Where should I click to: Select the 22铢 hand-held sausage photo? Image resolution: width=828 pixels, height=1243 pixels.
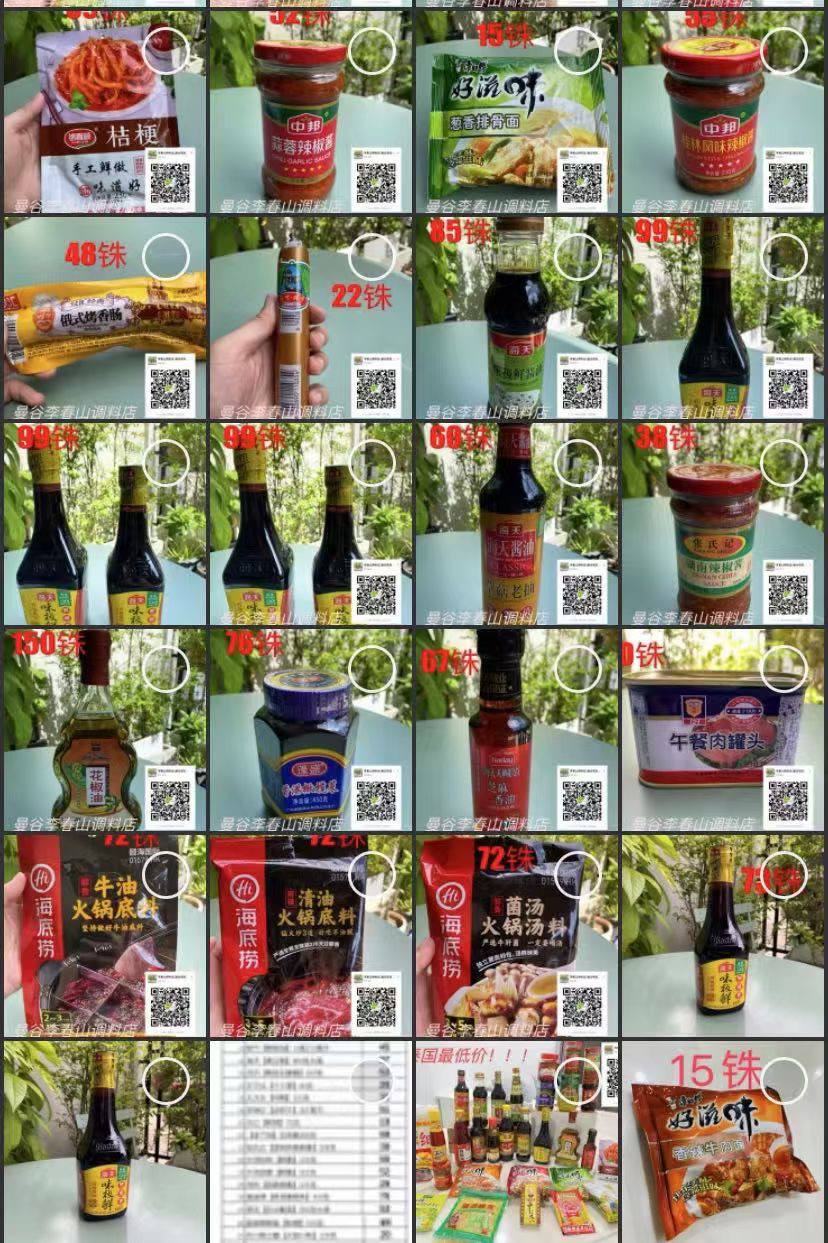[372, 257]
